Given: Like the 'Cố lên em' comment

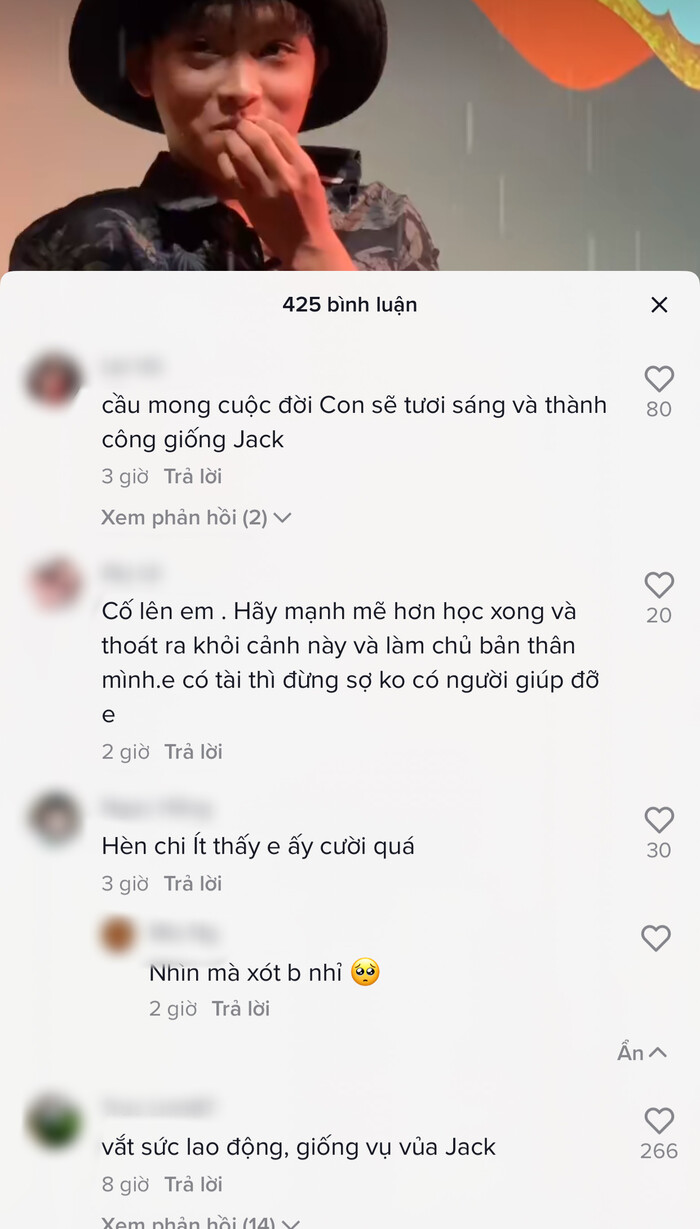Looking at the screenshot, I should tap(659, 585).
